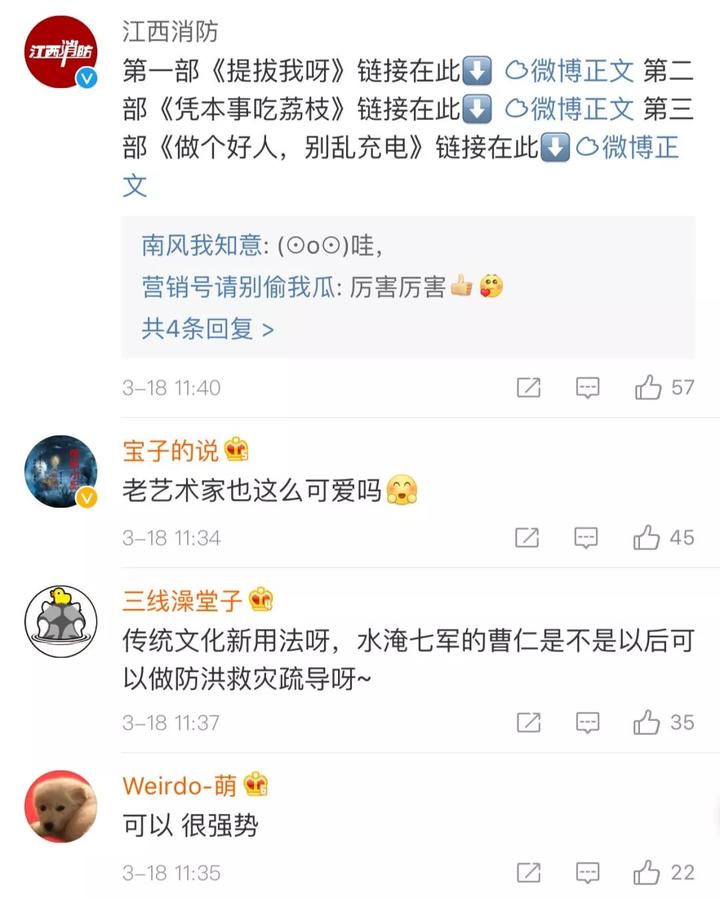
Task: Open the 微博正文 link after 《做个好人，别乱充电》
Action: tap(630, 147)
